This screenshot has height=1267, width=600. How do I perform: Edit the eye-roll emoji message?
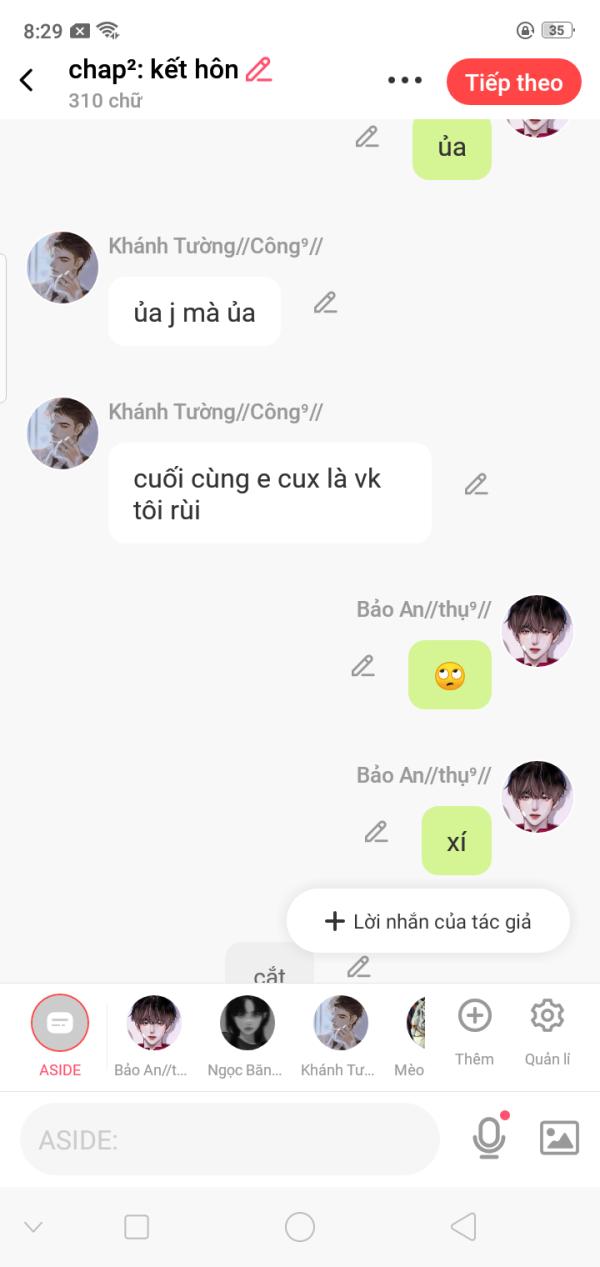point(363,666)
